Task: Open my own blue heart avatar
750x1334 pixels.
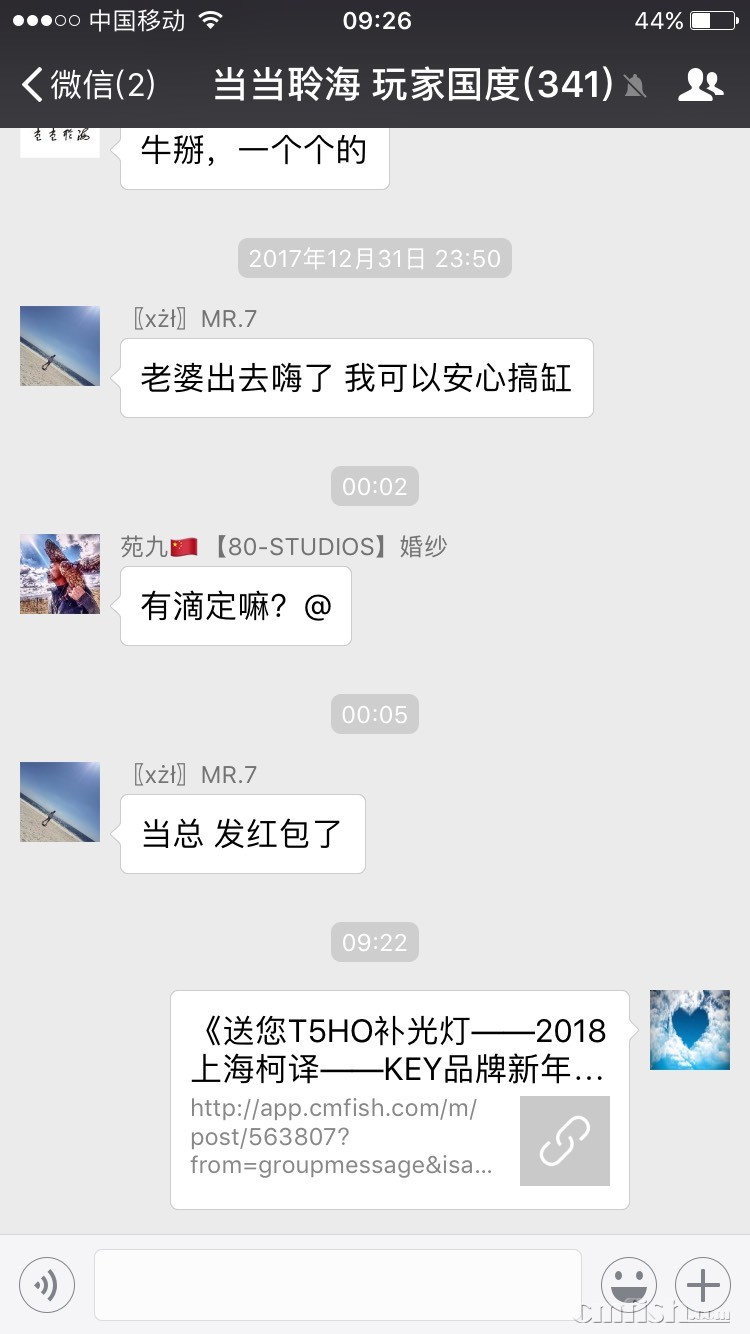Action: click(x=690, y=1030)
